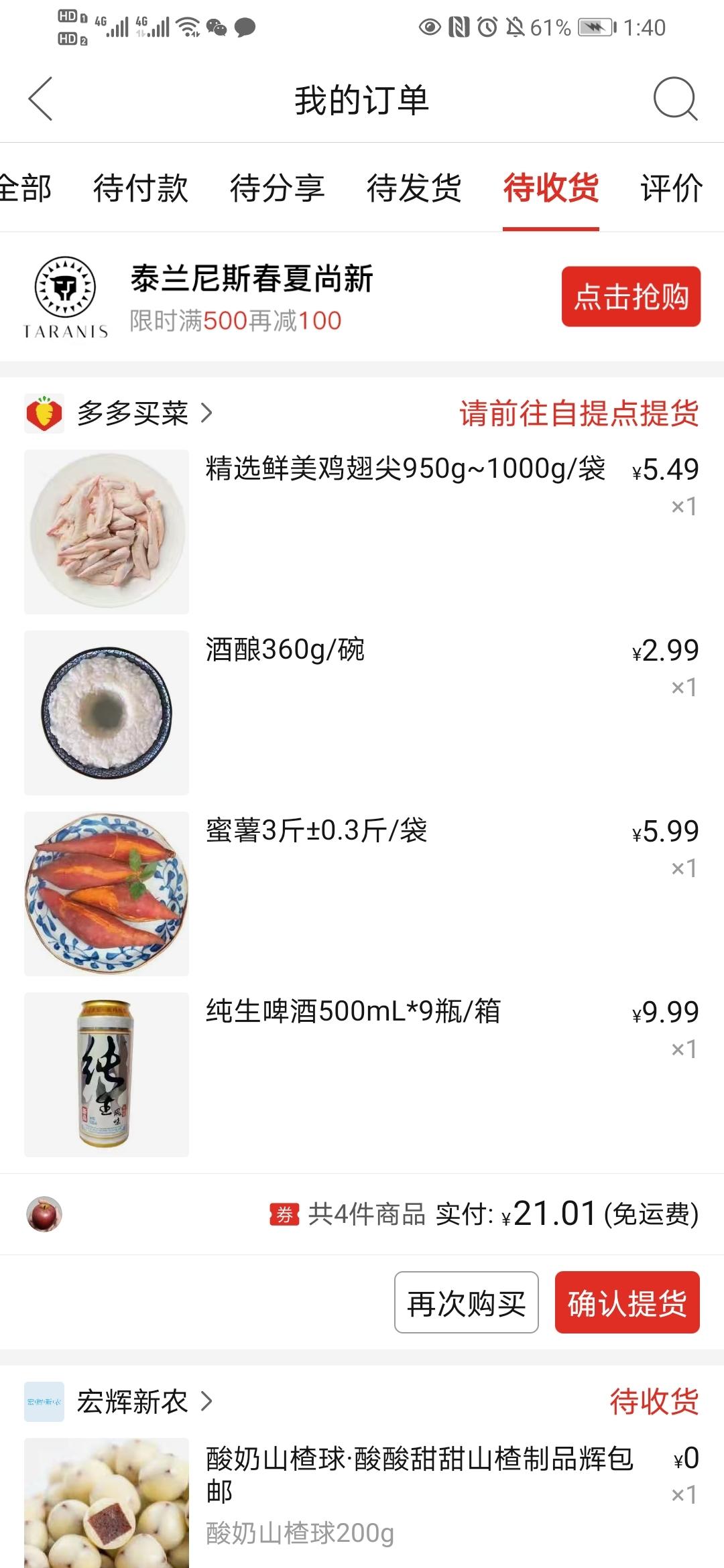724x1568 pixels.
Task: Tap the 点击抢购 button
Action: point(630,297)
